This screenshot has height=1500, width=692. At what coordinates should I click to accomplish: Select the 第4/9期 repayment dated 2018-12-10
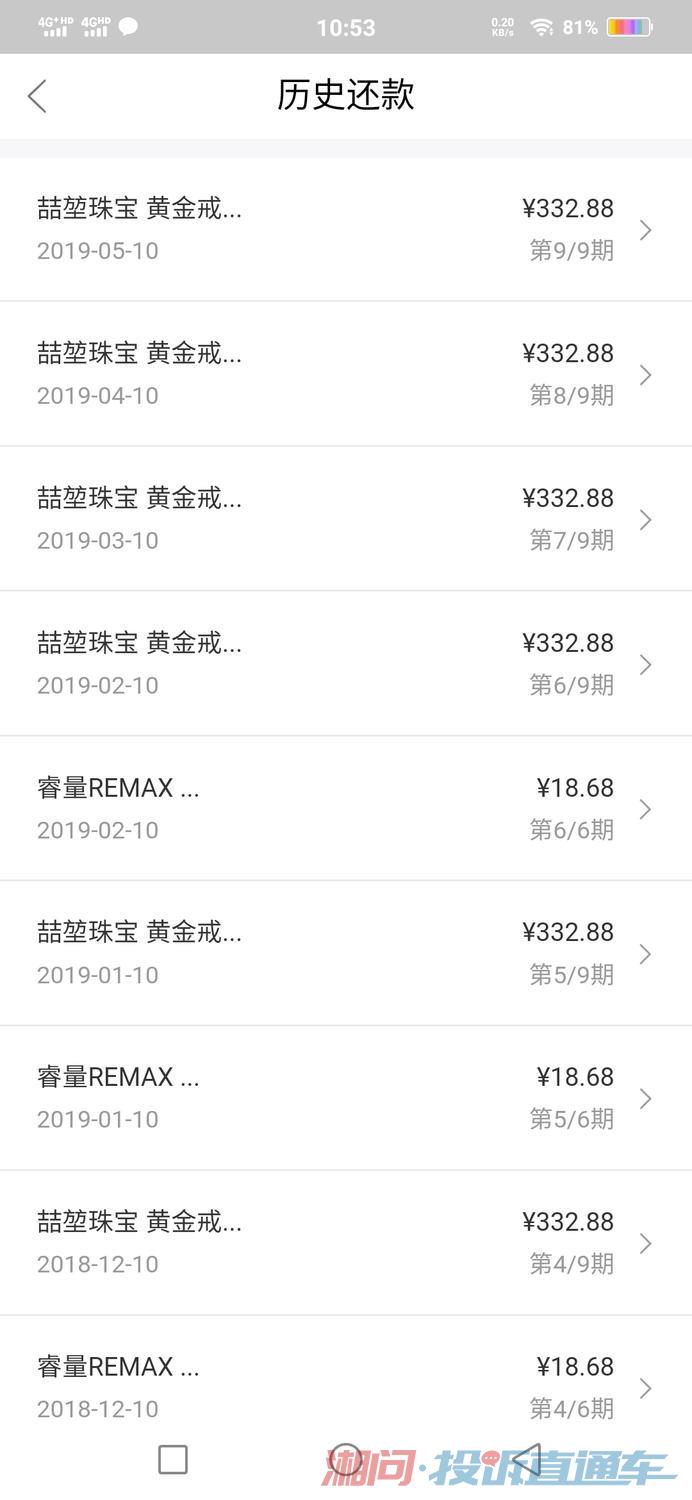pos(345,1242)
